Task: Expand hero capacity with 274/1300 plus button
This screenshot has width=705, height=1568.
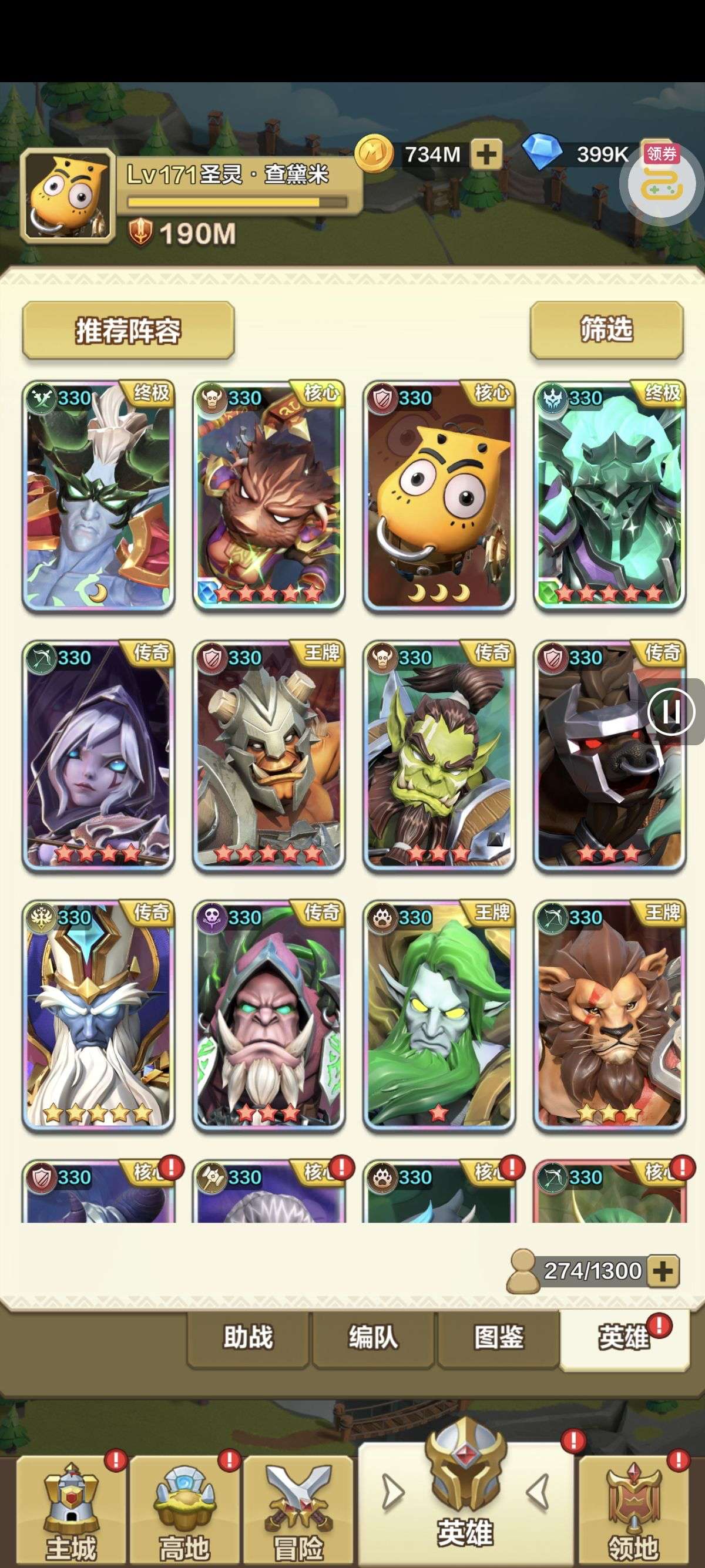Action: pos(662,1271)
